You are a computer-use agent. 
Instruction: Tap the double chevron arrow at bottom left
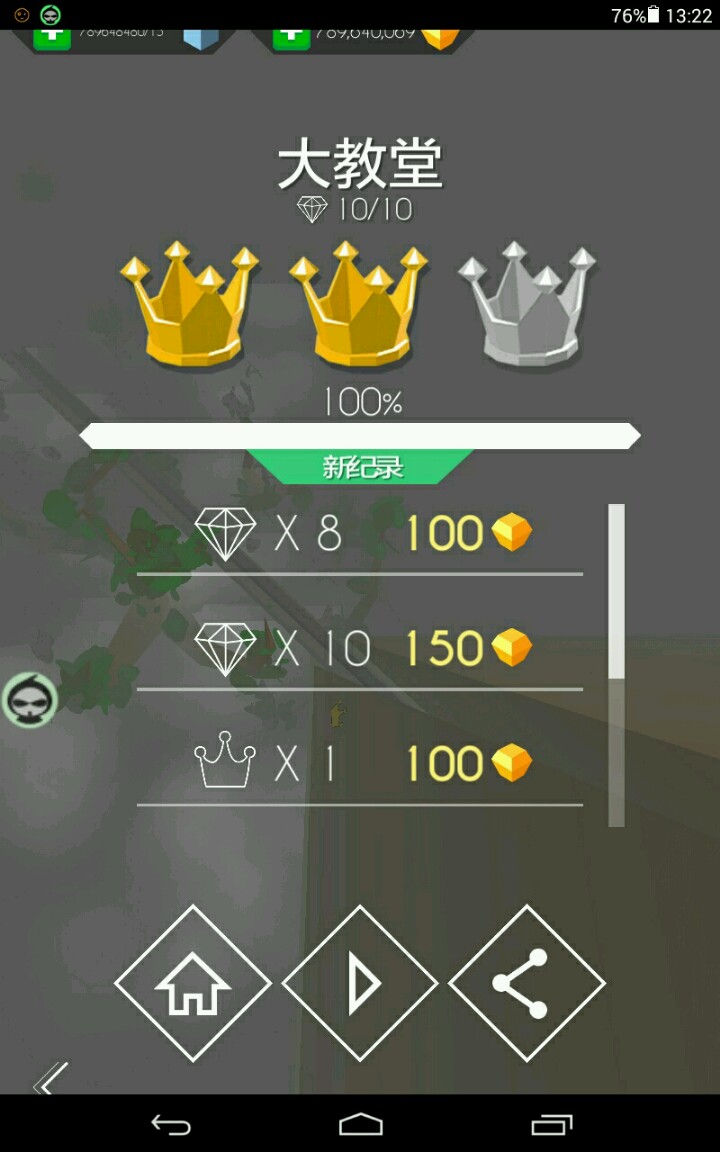(50, 1078)
